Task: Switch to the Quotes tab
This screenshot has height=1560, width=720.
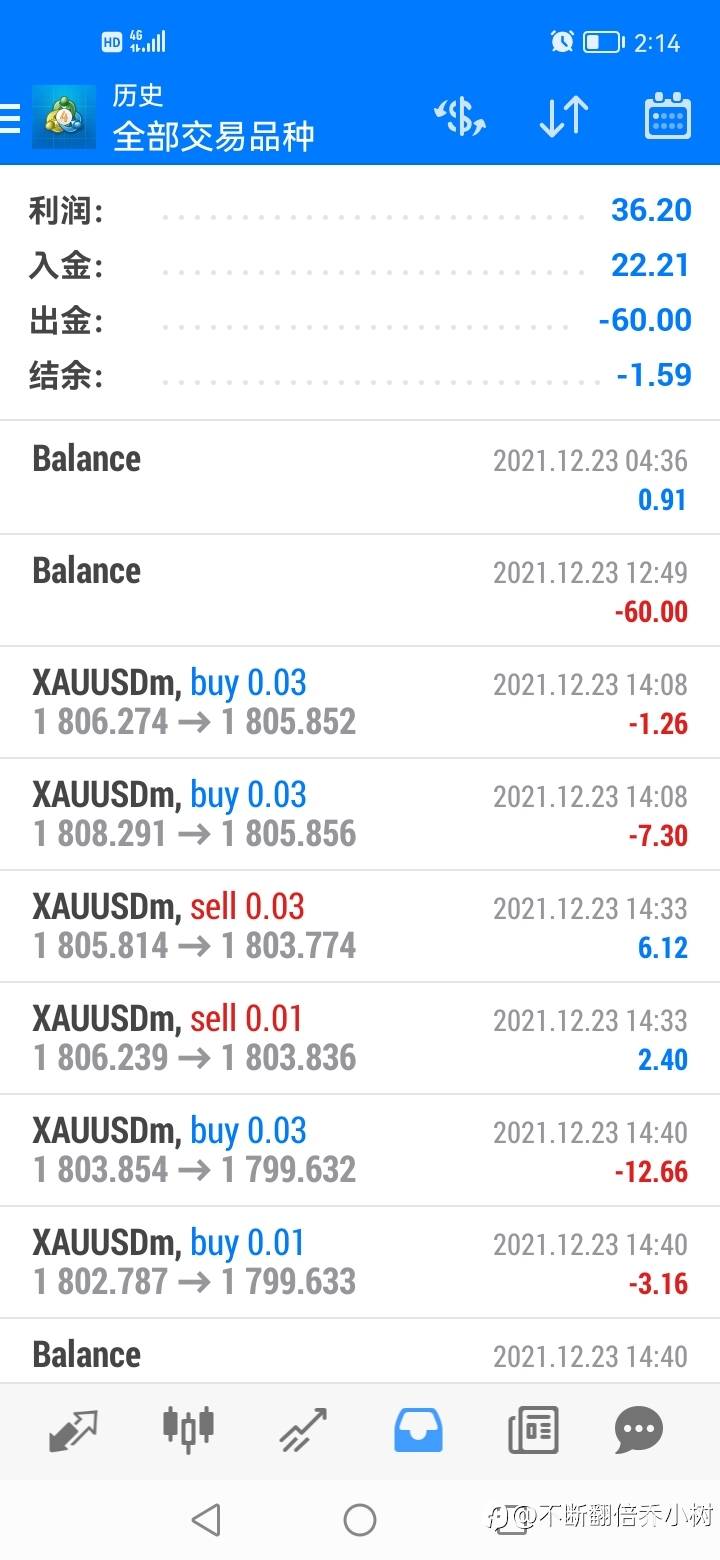Action: click(74, 1430)
